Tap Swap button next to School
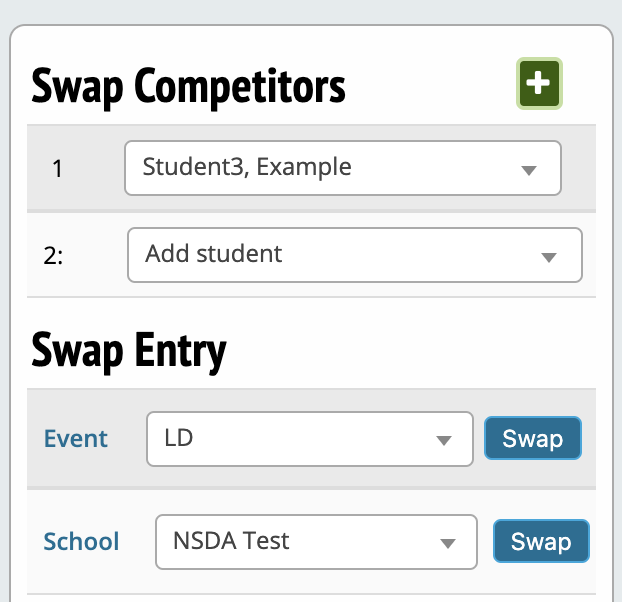 click(541, 542)
